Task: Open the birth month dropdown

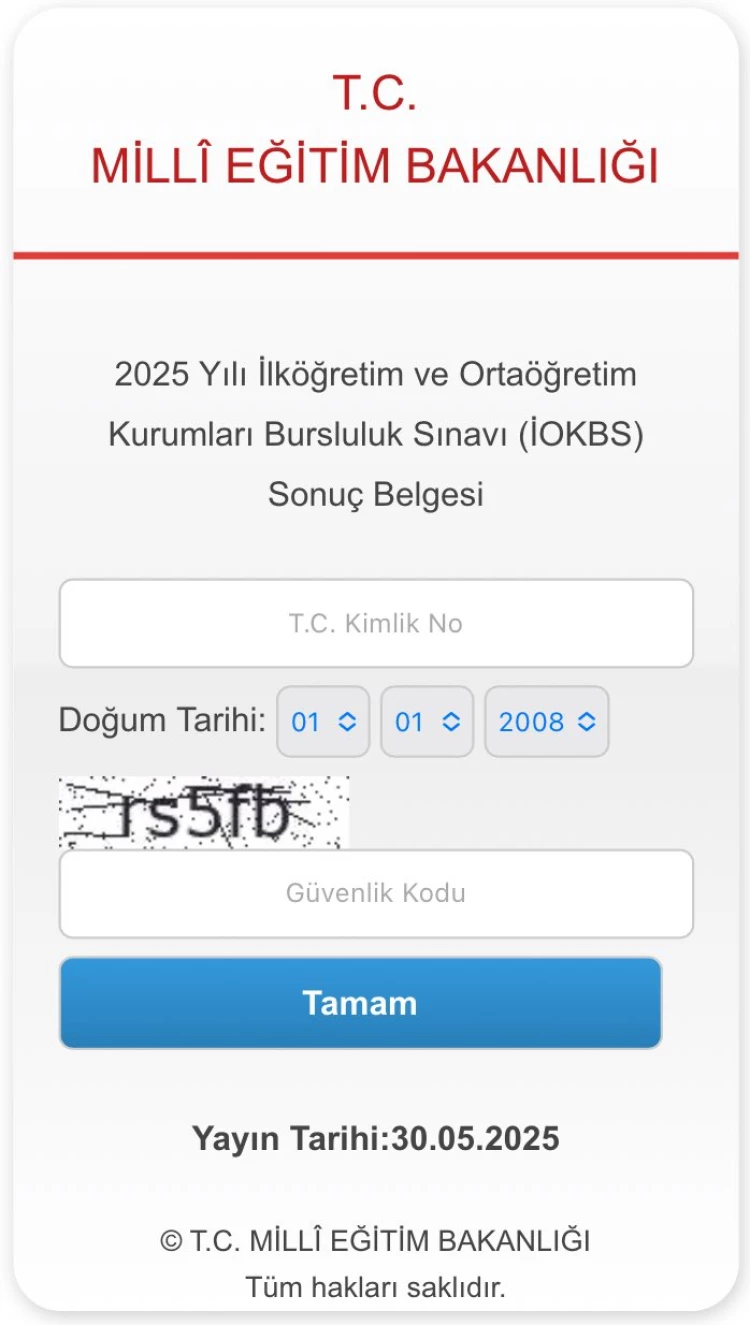Action: (x=427, y=722)
